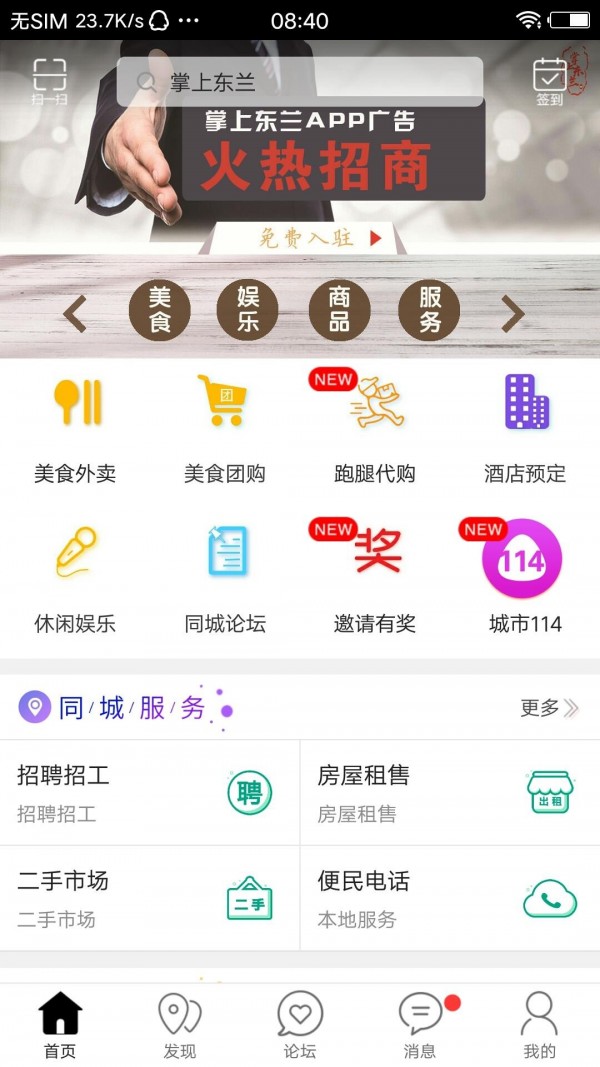Switch to the 发现 tab
Image resolution: width=600 pixels, height=1067 pixels.
click(180, 1025)
